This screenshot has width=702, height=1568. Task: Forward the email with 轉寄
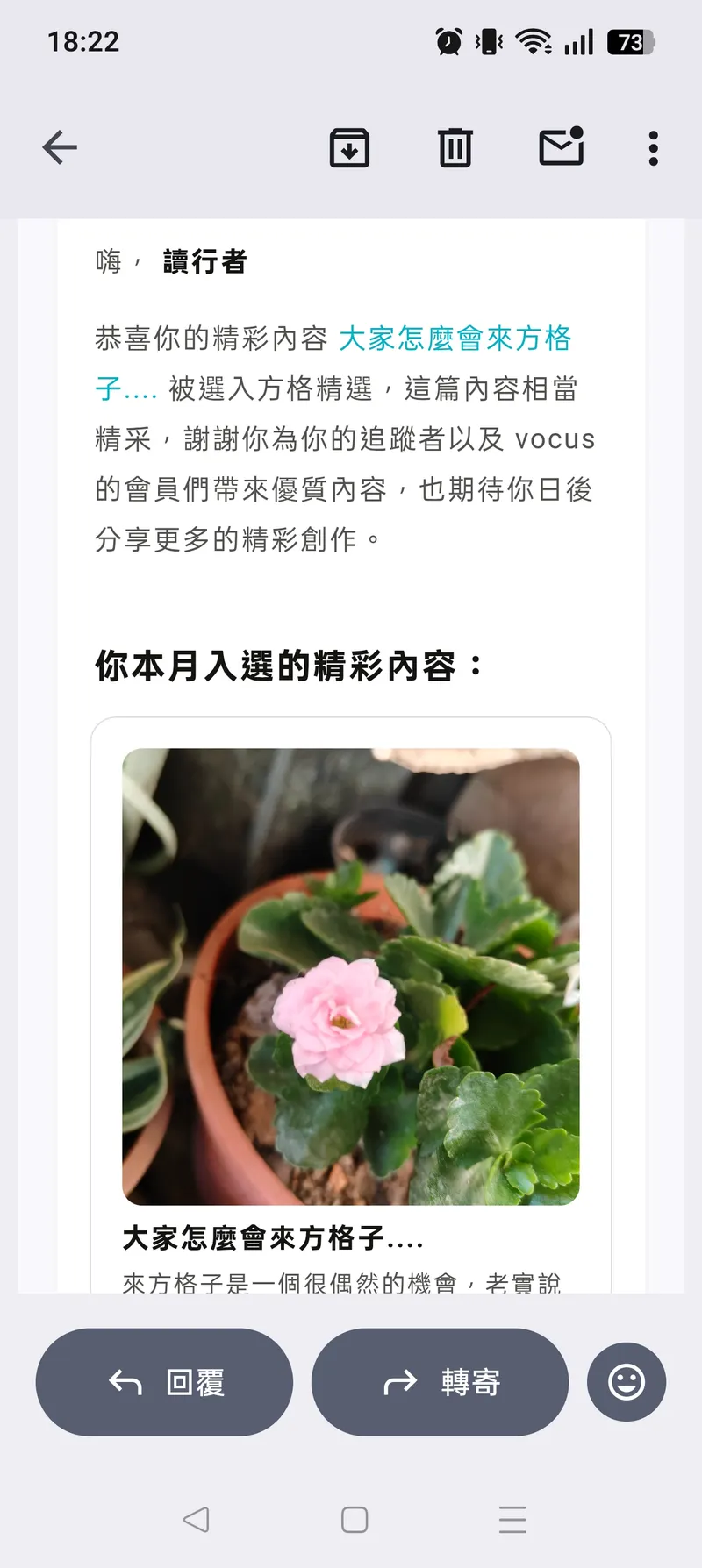[x=441, y=1382]
